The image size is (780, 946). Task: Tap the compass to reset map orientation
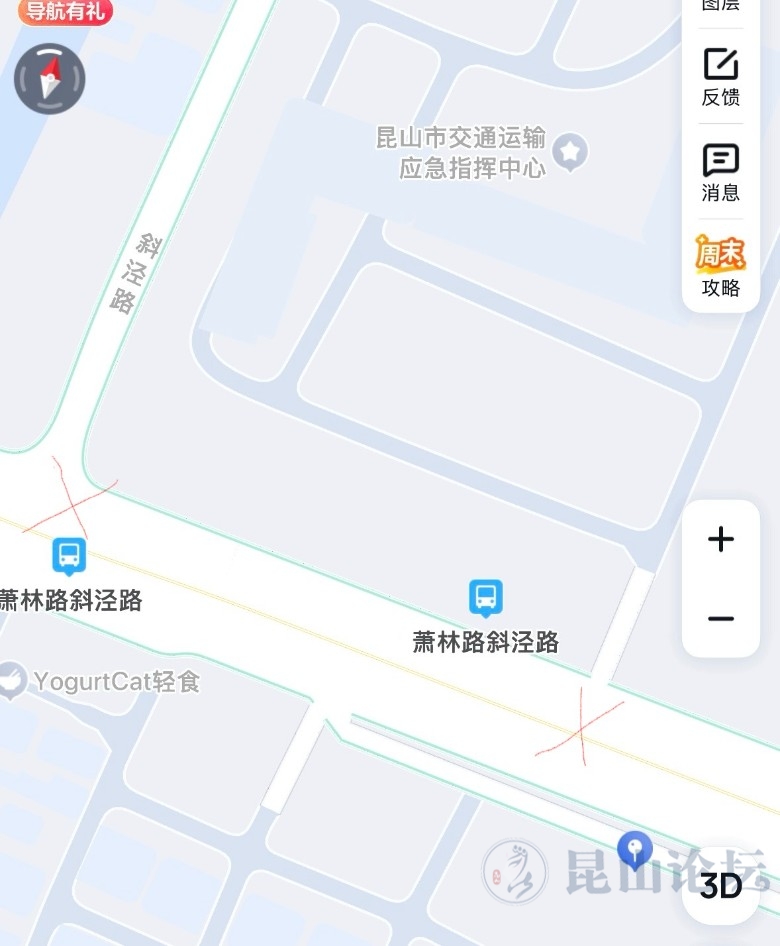(x=49, y=78)
